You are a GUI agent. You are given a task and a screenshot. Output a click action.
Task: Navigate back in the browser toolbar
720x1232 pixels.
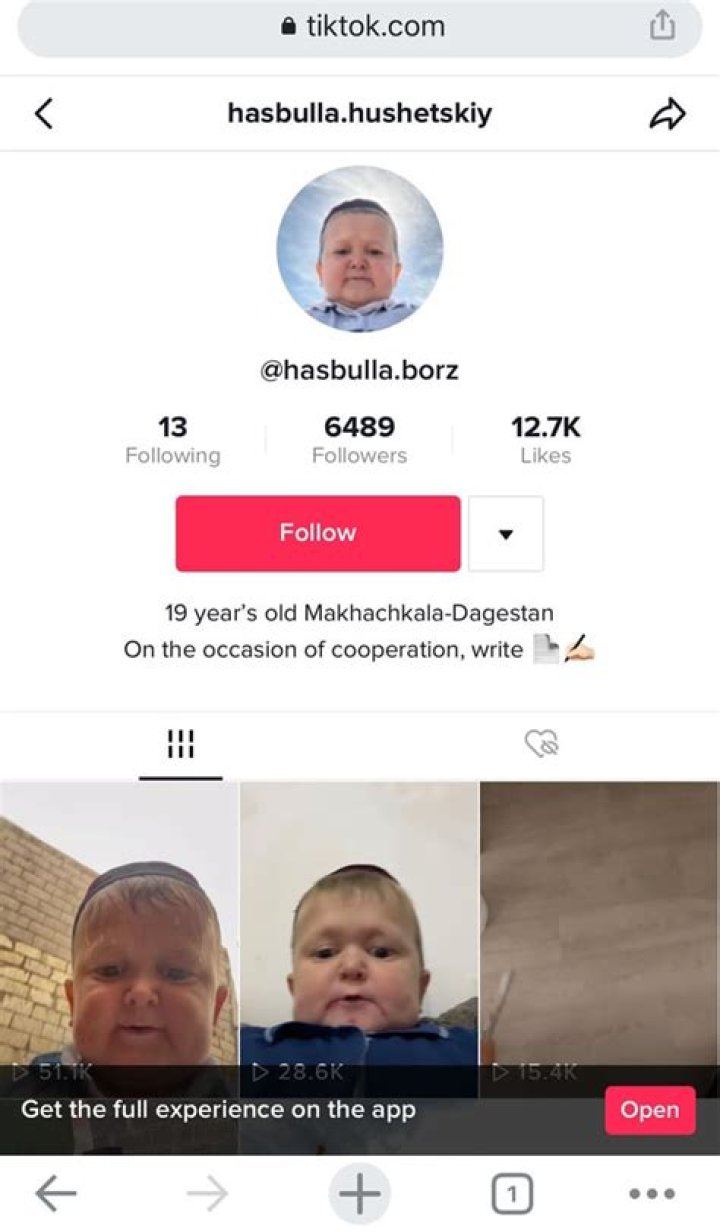tap(56, 1193)
